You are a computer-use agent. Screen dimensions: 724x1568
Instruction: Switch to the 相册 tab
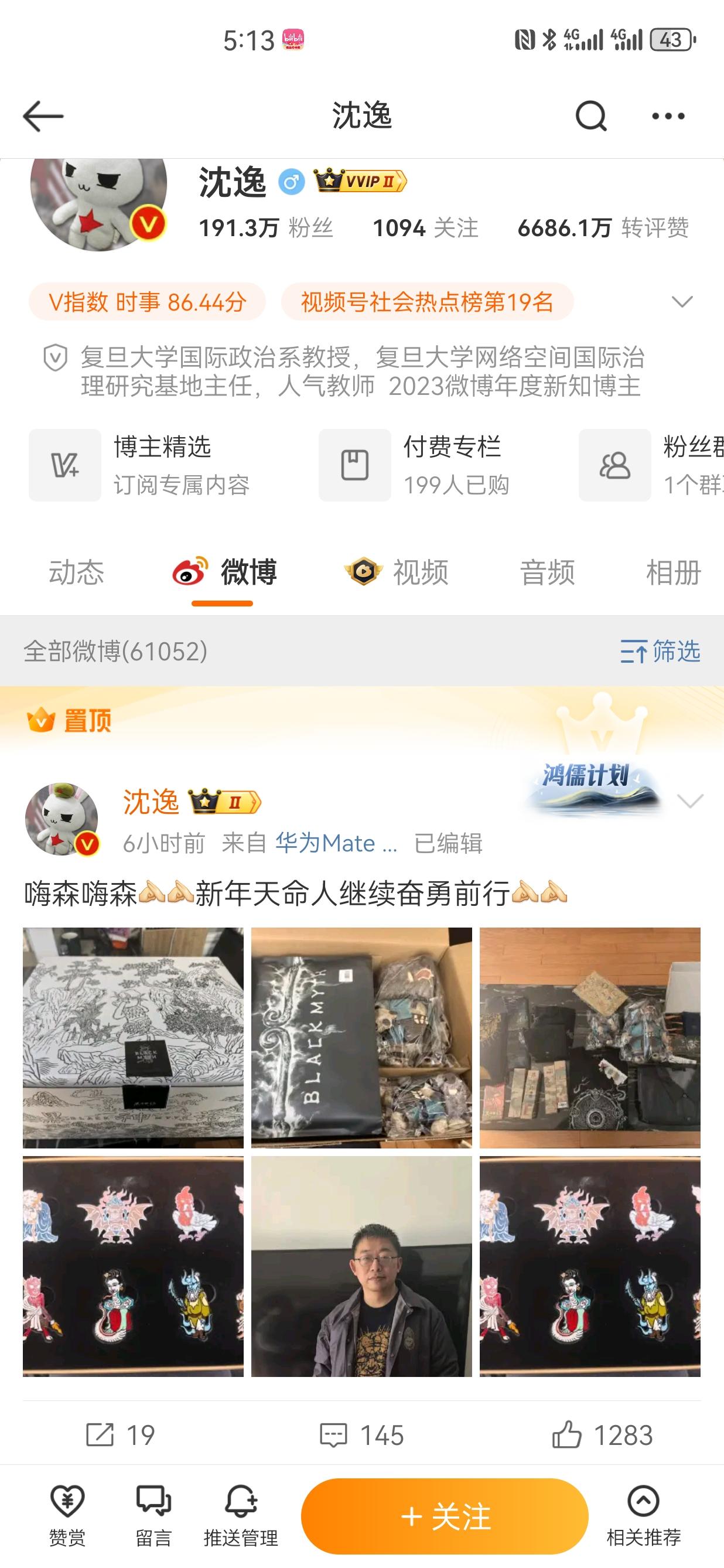point(673,573)
